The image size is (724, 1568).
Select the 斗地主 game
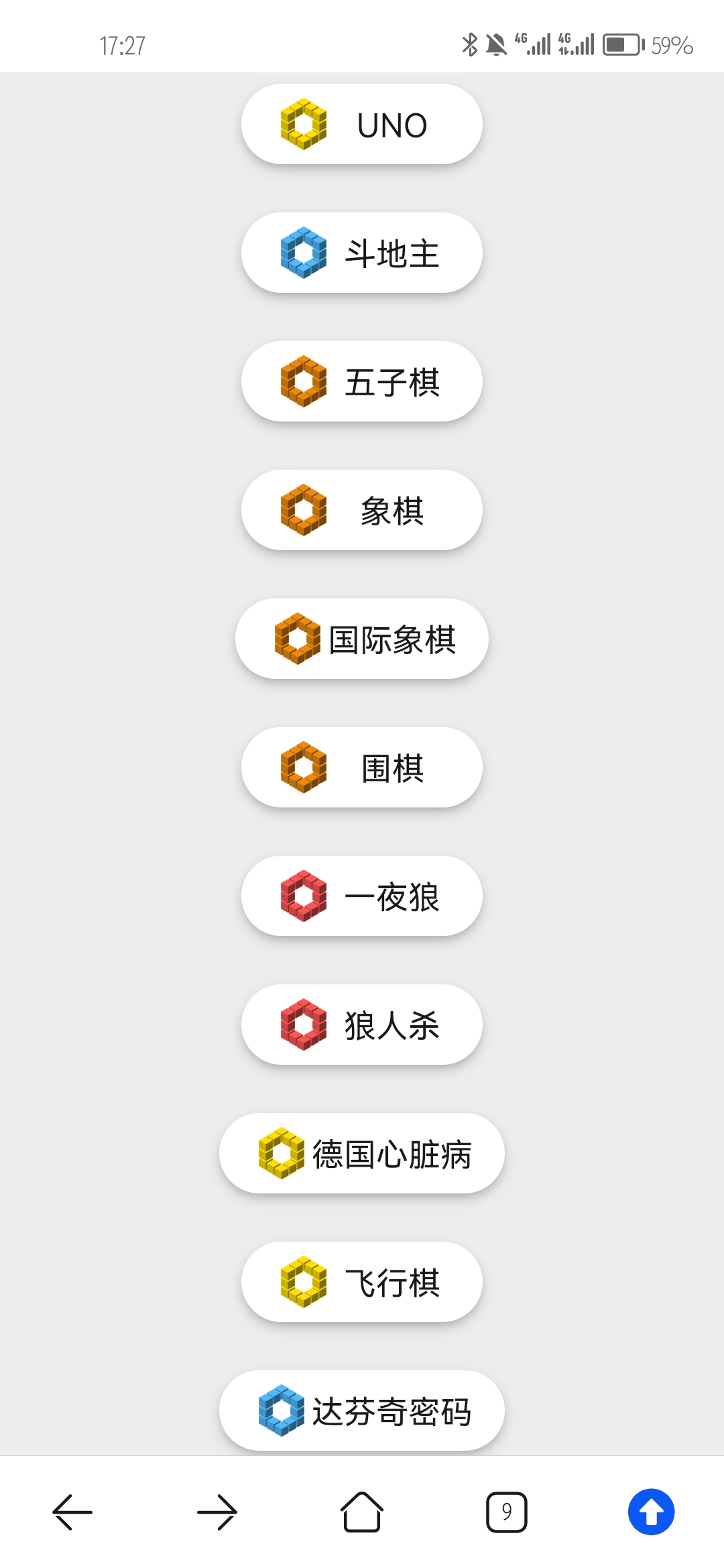362,253
